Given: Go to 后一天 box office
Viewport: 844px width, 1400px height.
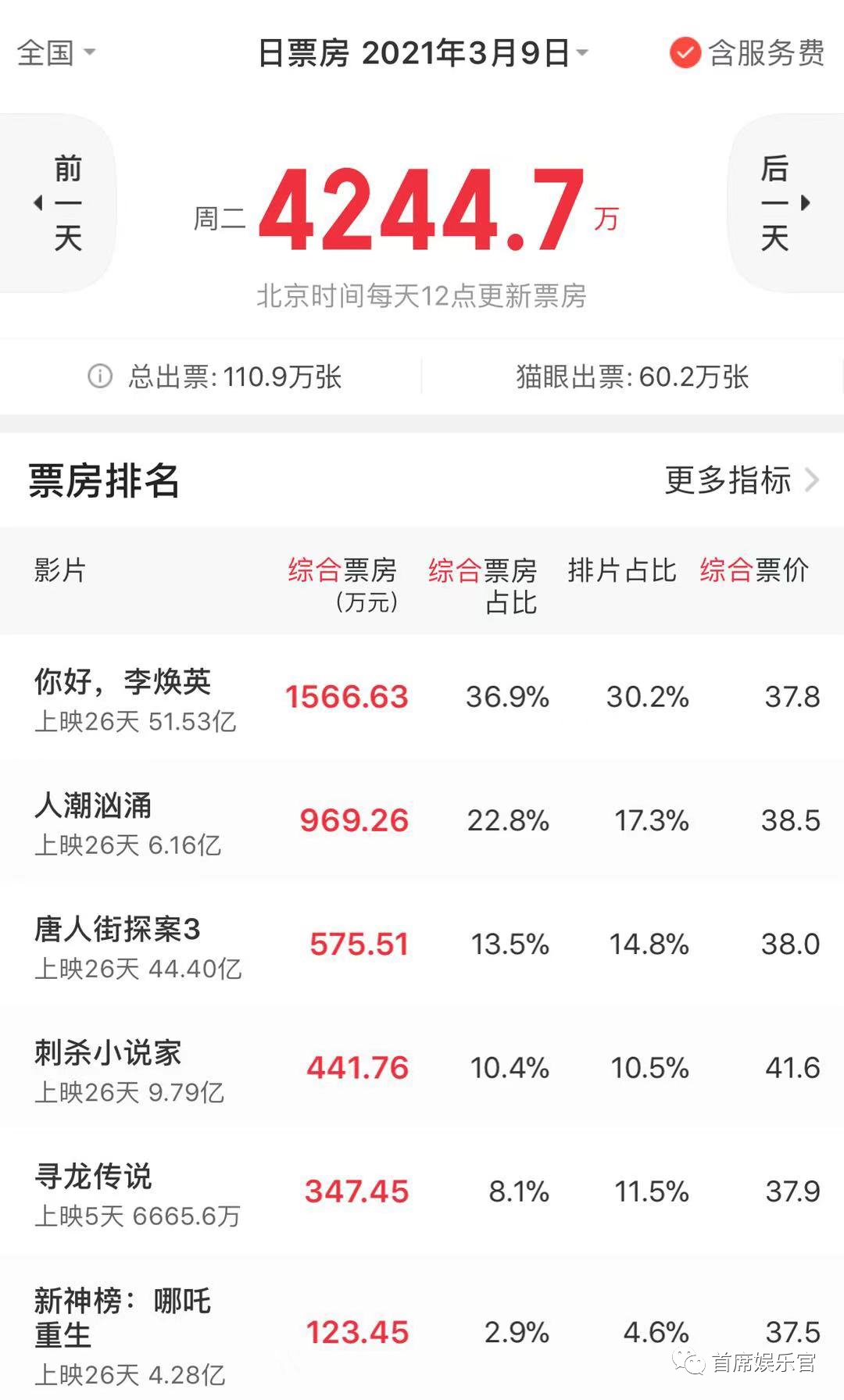Looking at the screenshot, I should 785,203.
